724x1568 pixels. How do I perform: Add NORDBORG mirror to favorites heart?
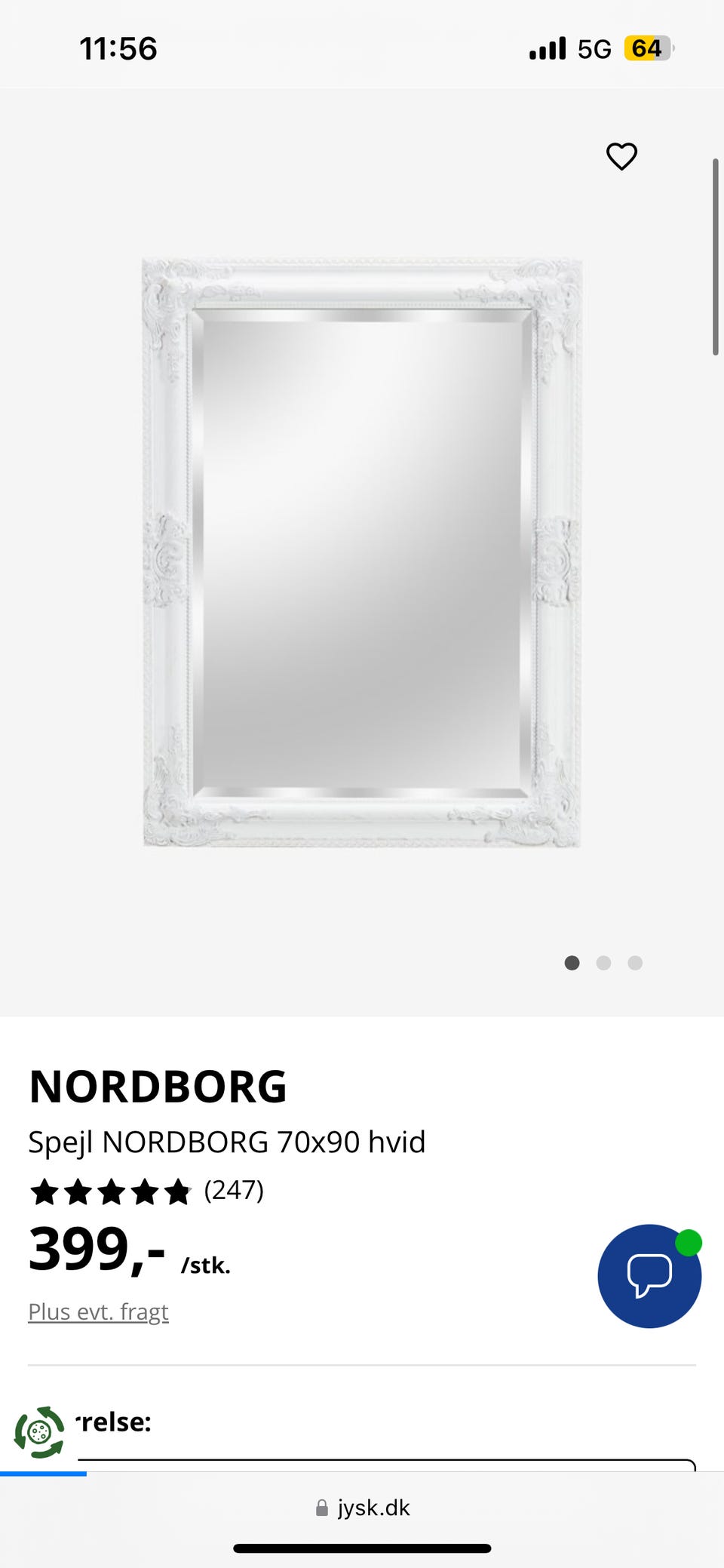point(621,156)
